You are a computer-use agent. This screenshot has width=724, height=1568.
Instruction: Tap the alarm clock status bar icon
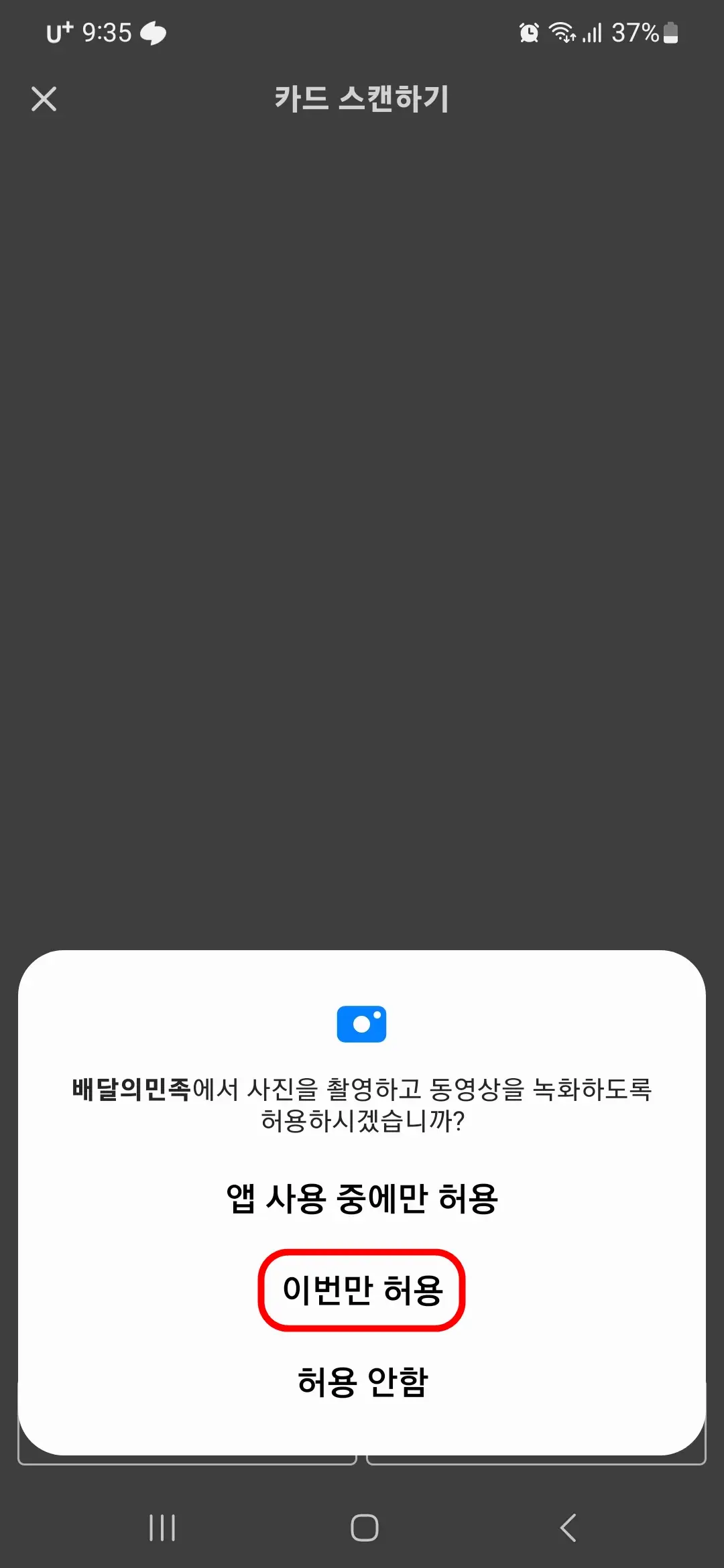tap(528, 33)
